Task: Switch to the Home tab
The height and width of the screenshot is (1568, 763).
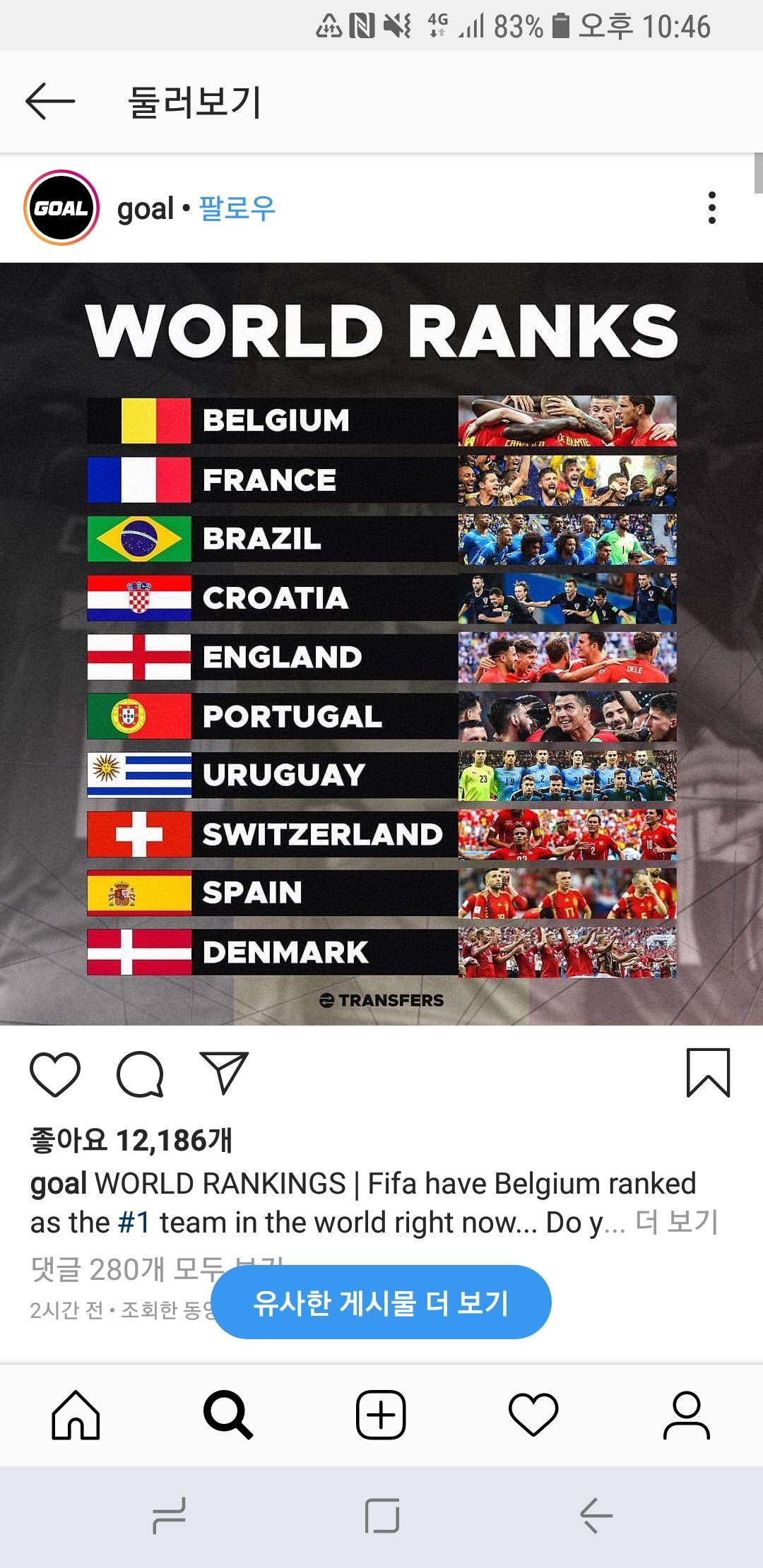Action: pos(76,1415)
